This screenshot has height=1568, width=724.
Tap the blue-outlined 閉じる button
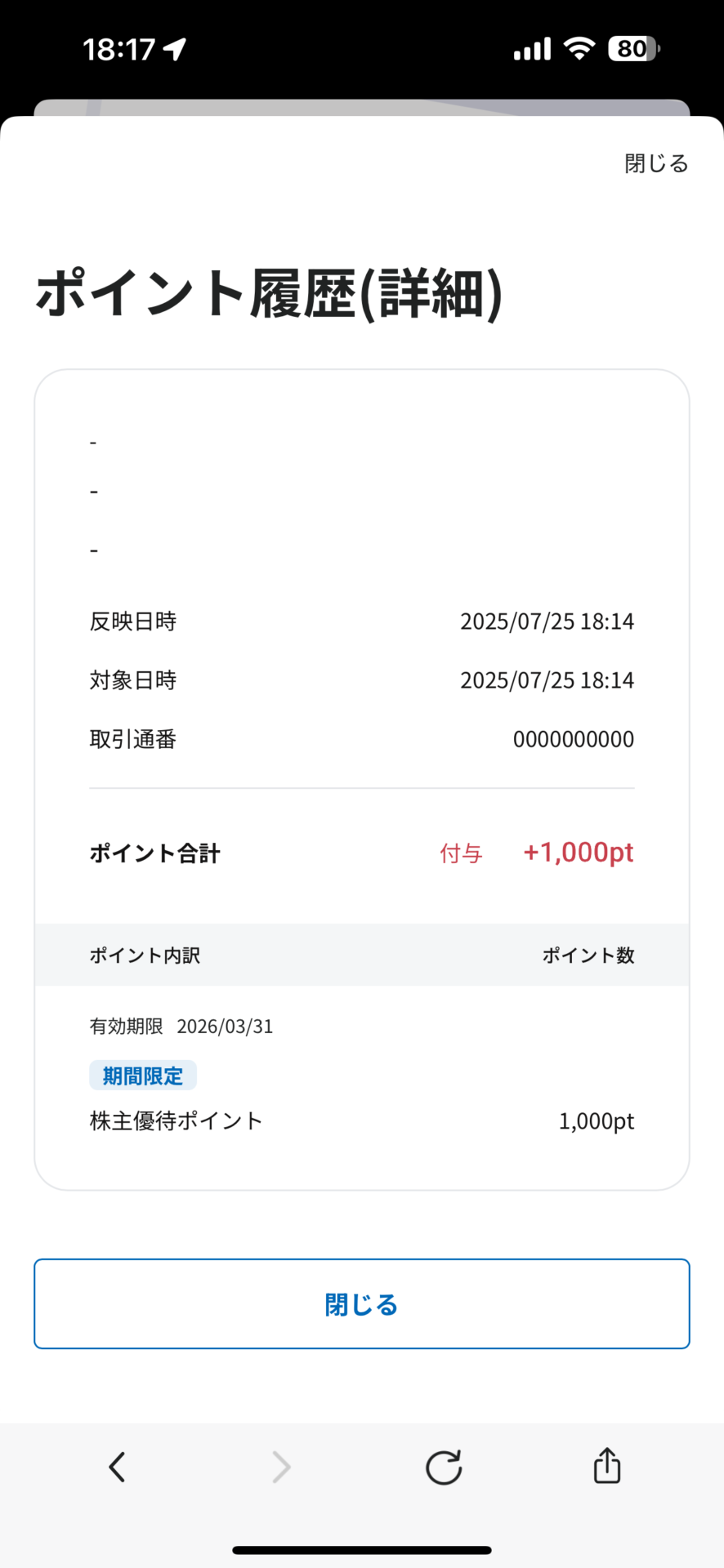click(362, 1304)
